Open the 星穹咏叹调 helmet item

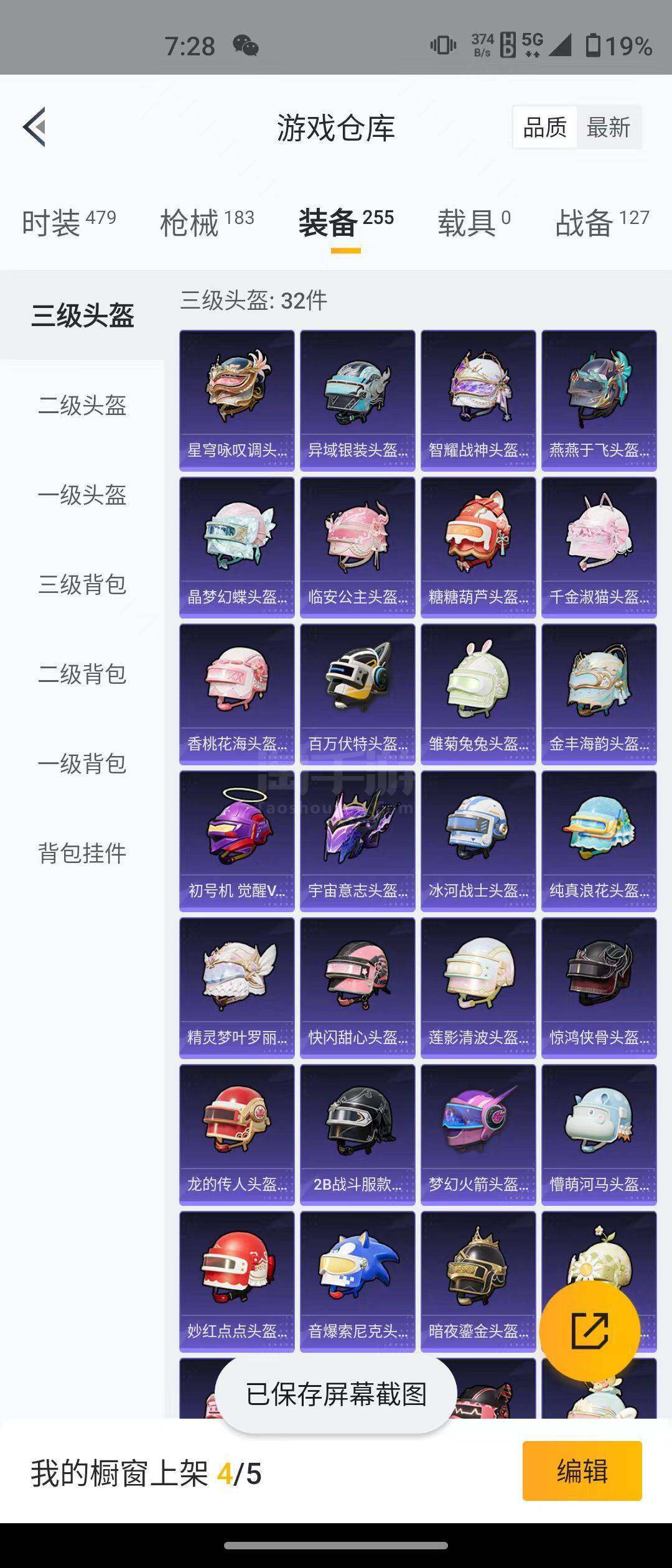click(237, 400)
